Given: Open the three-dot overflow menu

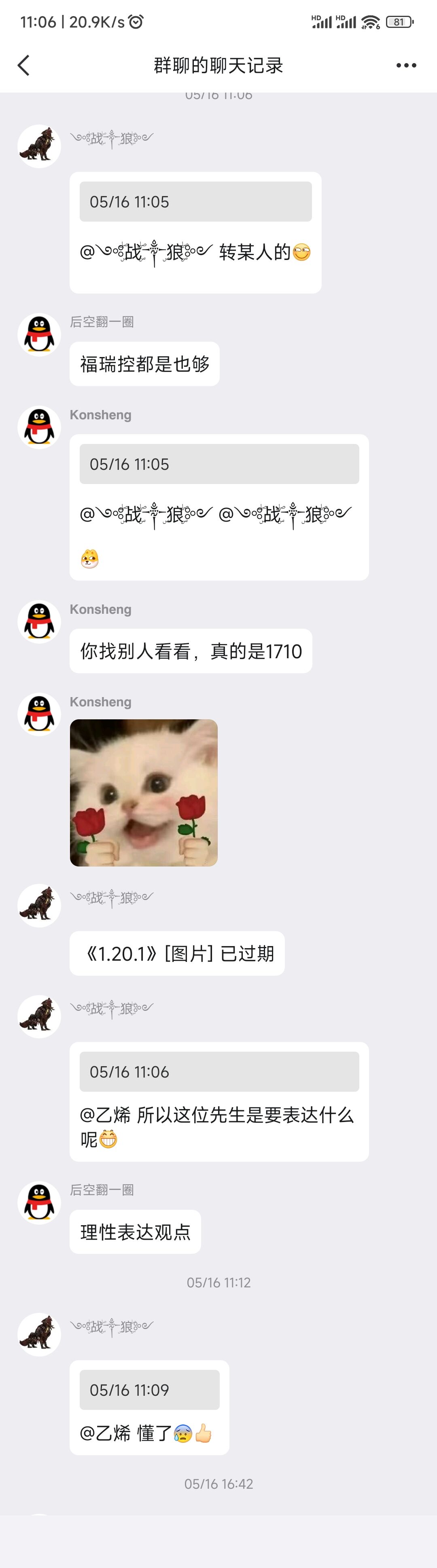Looking at the screenshot, I should (x=406, y=66).
